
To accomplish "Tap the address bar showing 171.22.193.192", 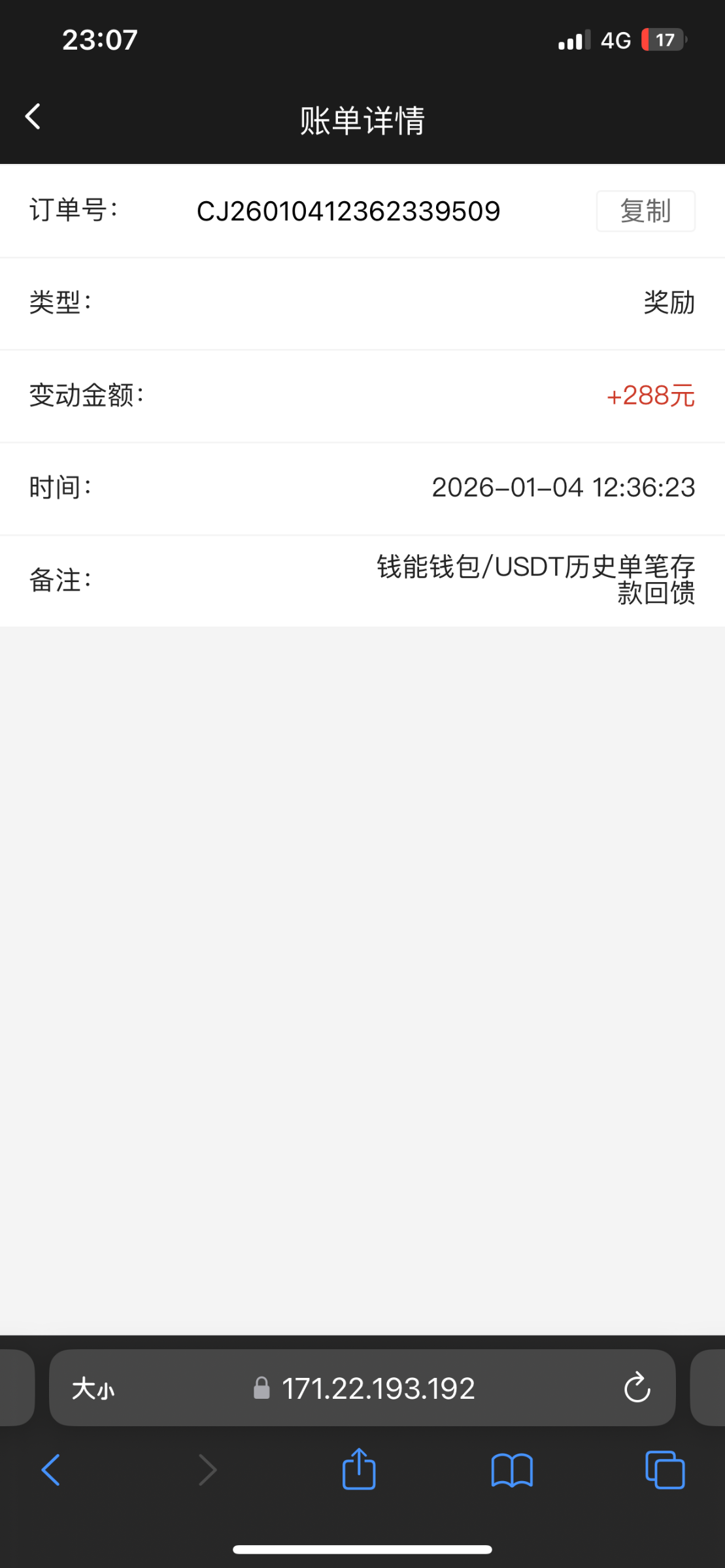I will [x=378, y=1388].
